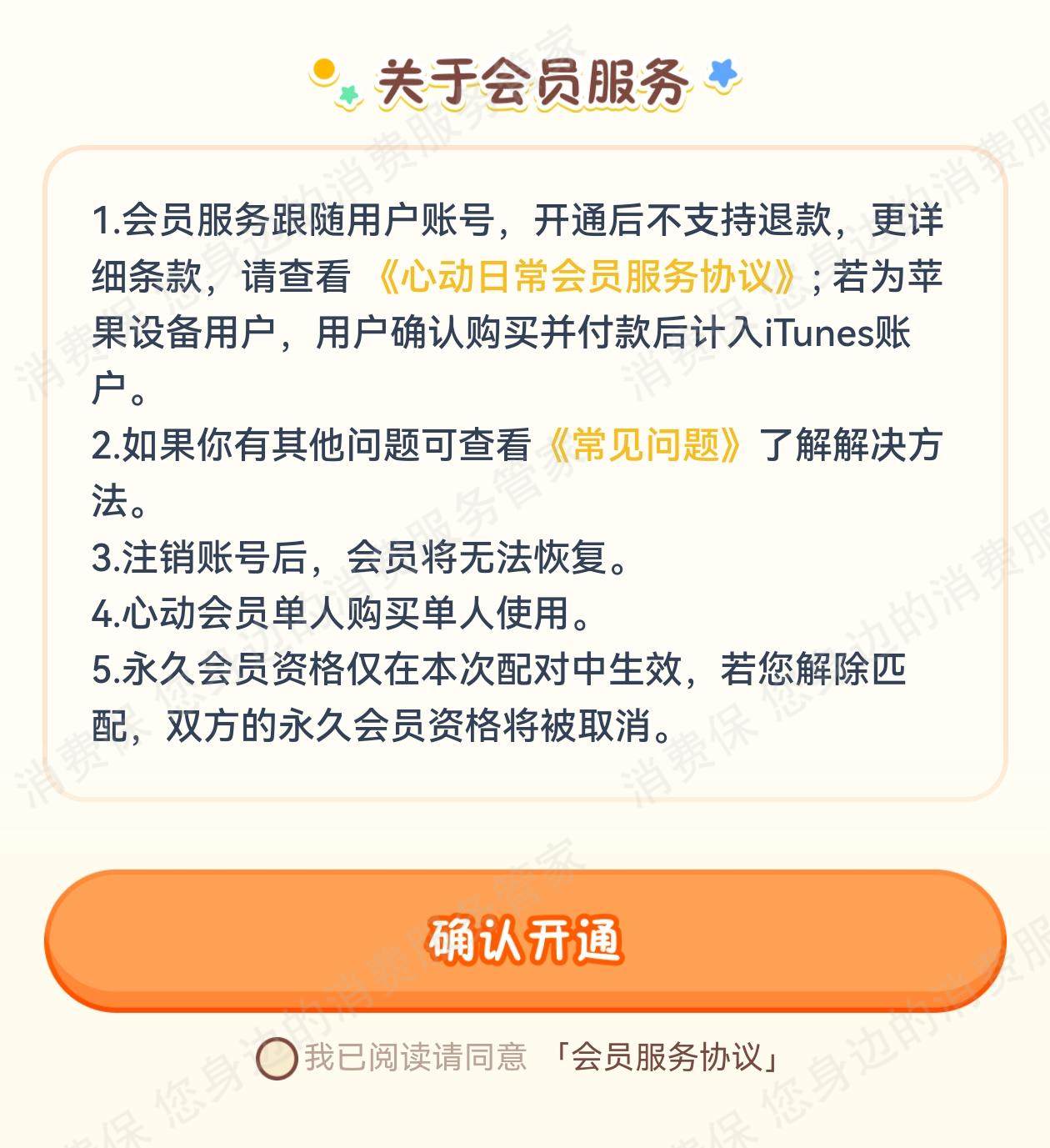
Task: Check the 我已阅读请同意 agreement circle
Action: click(x=277, y=1059)
